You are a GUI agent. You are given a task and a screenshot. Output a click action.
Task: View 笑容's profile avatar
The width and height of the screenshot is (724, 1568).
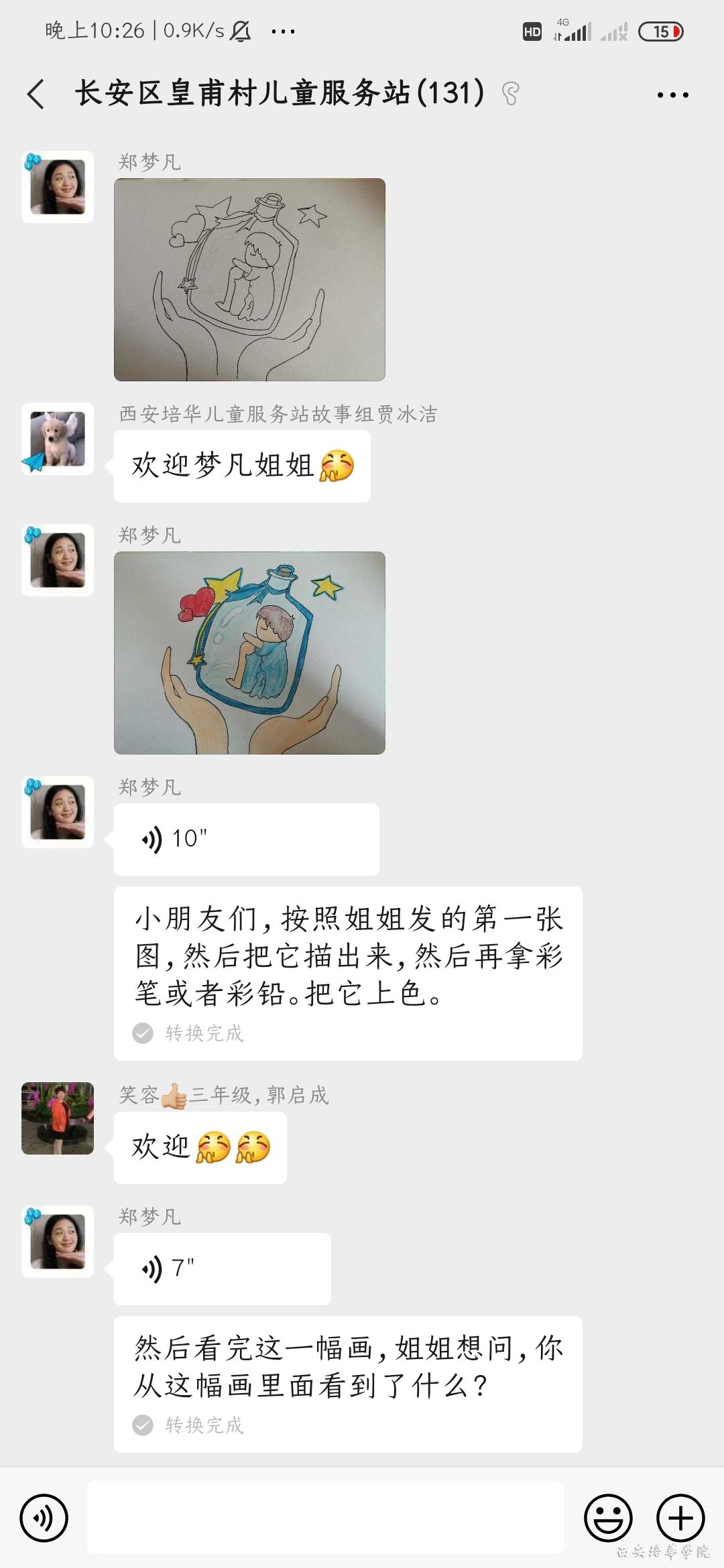(x=58, y=1118)
